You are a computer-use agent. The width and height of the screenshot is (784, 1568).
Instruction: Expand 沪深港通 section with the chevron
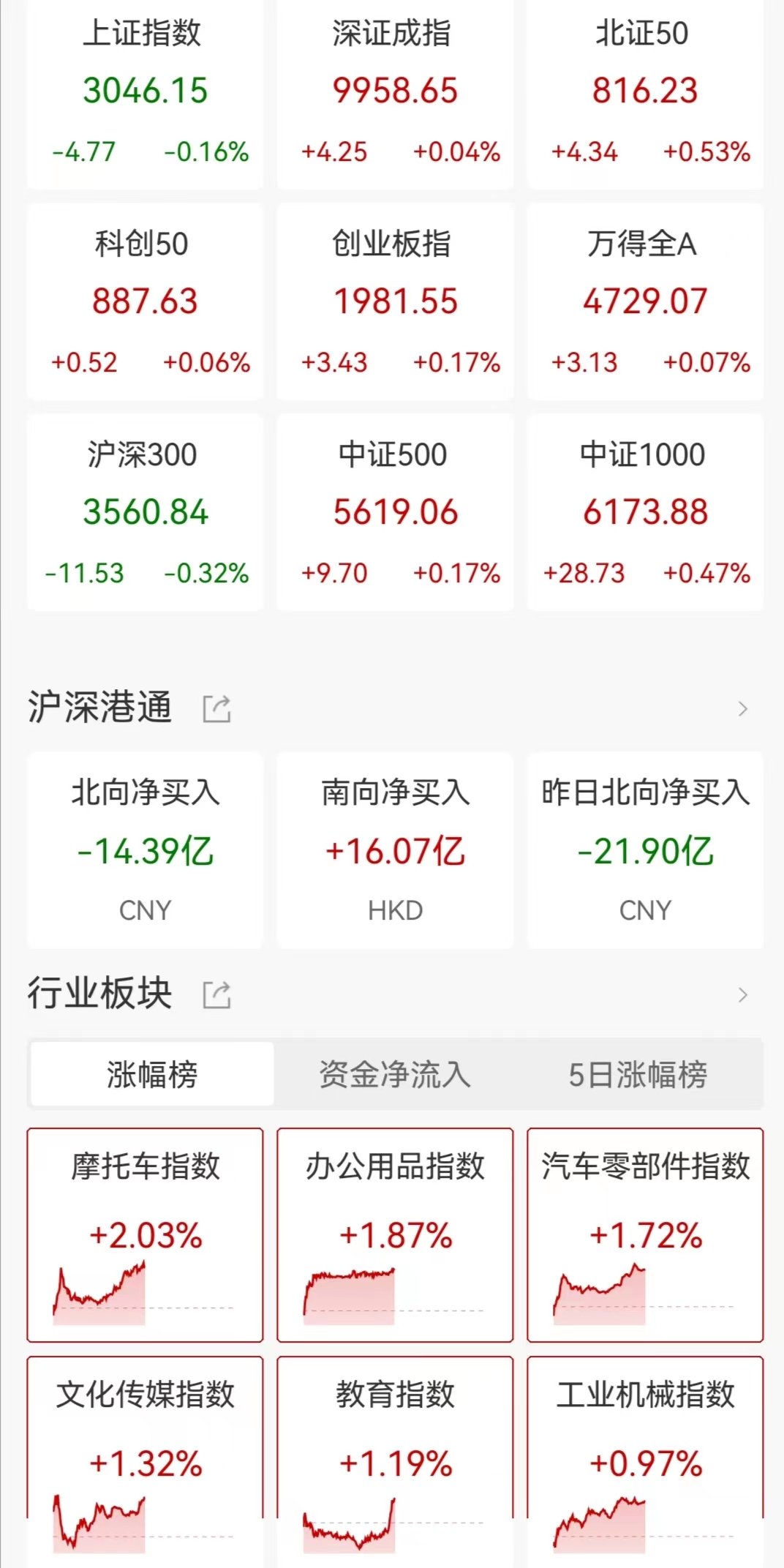[743, 708]
